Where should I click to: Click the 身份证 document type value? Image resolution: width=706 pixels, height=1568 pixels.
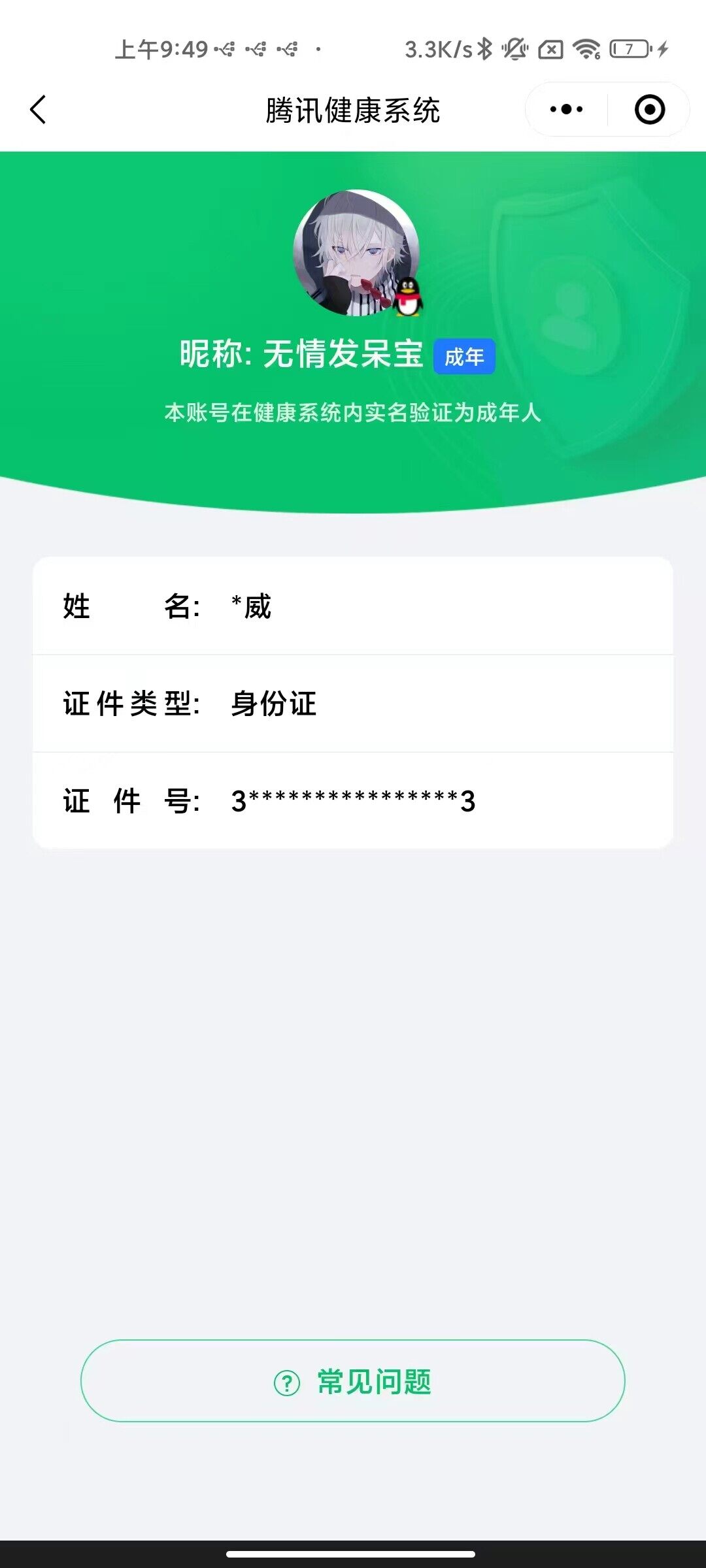(x=272, y=704)
